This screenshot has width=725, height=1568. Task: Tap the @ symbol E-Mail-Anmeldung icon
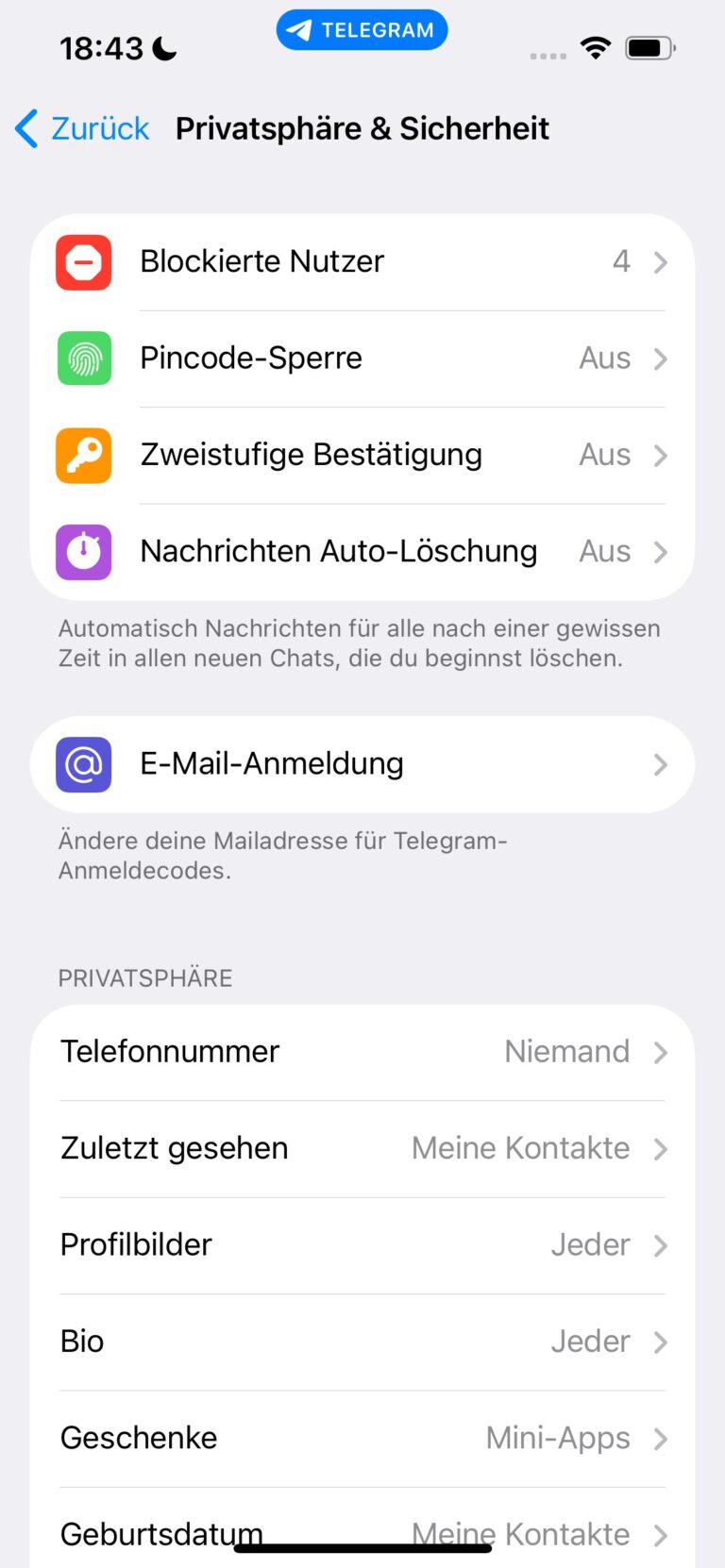pos(83,764)
